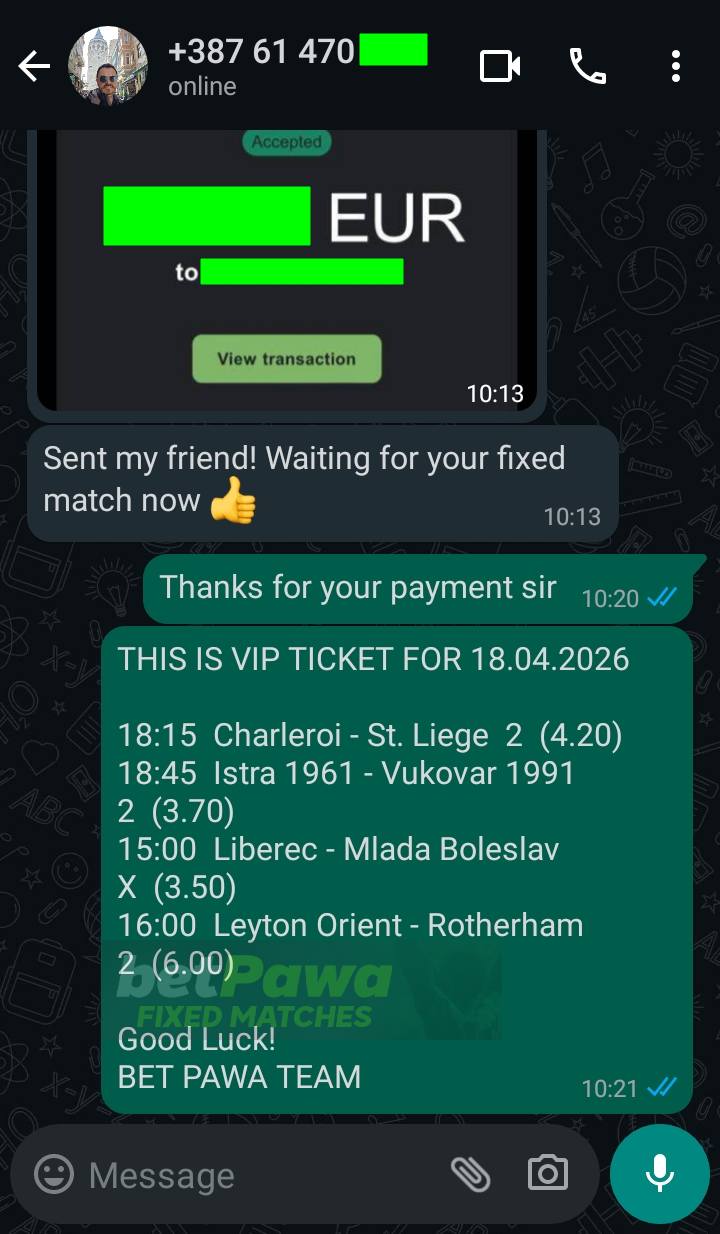Open the emoji picker

(x=55, y=1175)
